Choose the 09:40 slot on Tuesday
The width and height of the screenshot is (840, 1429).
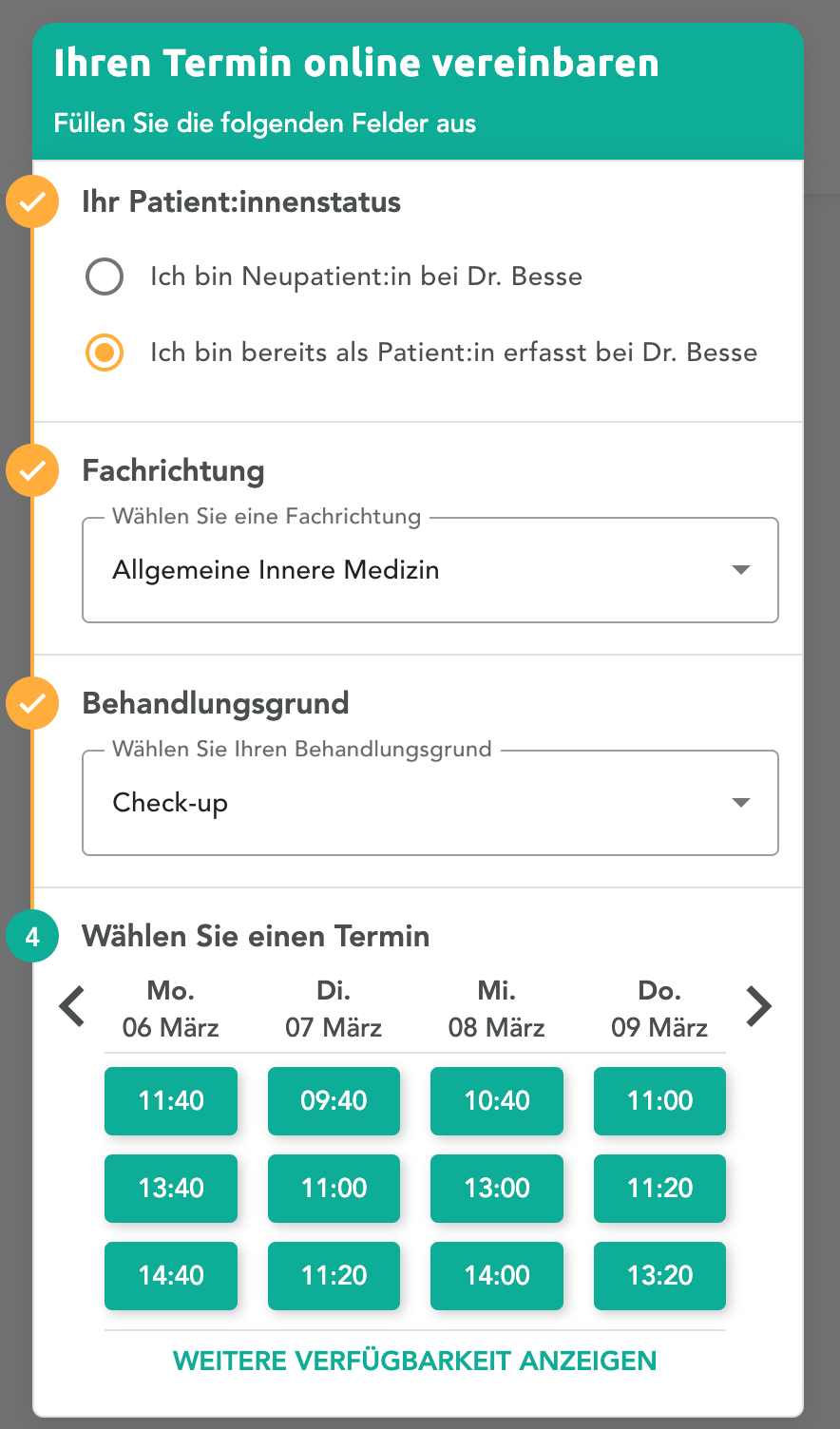click(x=334, y=1101)
